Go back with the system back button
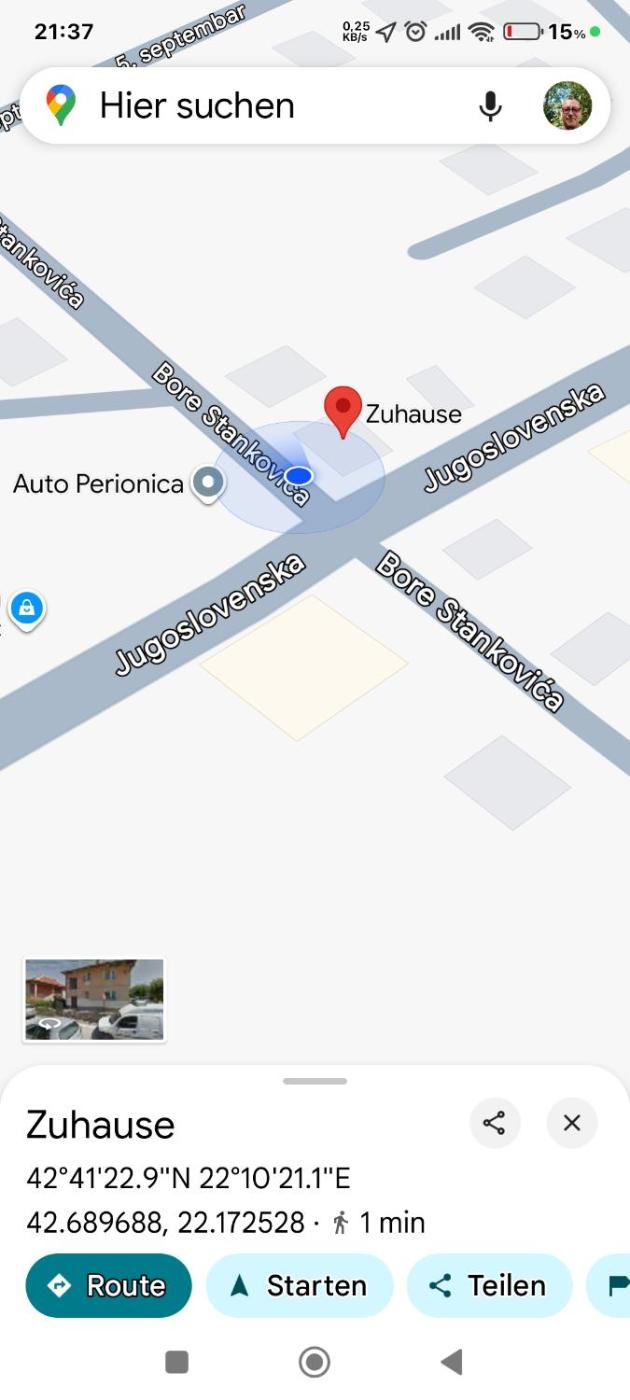This screenshot has width=630, height=1400. click(452, 1361)
